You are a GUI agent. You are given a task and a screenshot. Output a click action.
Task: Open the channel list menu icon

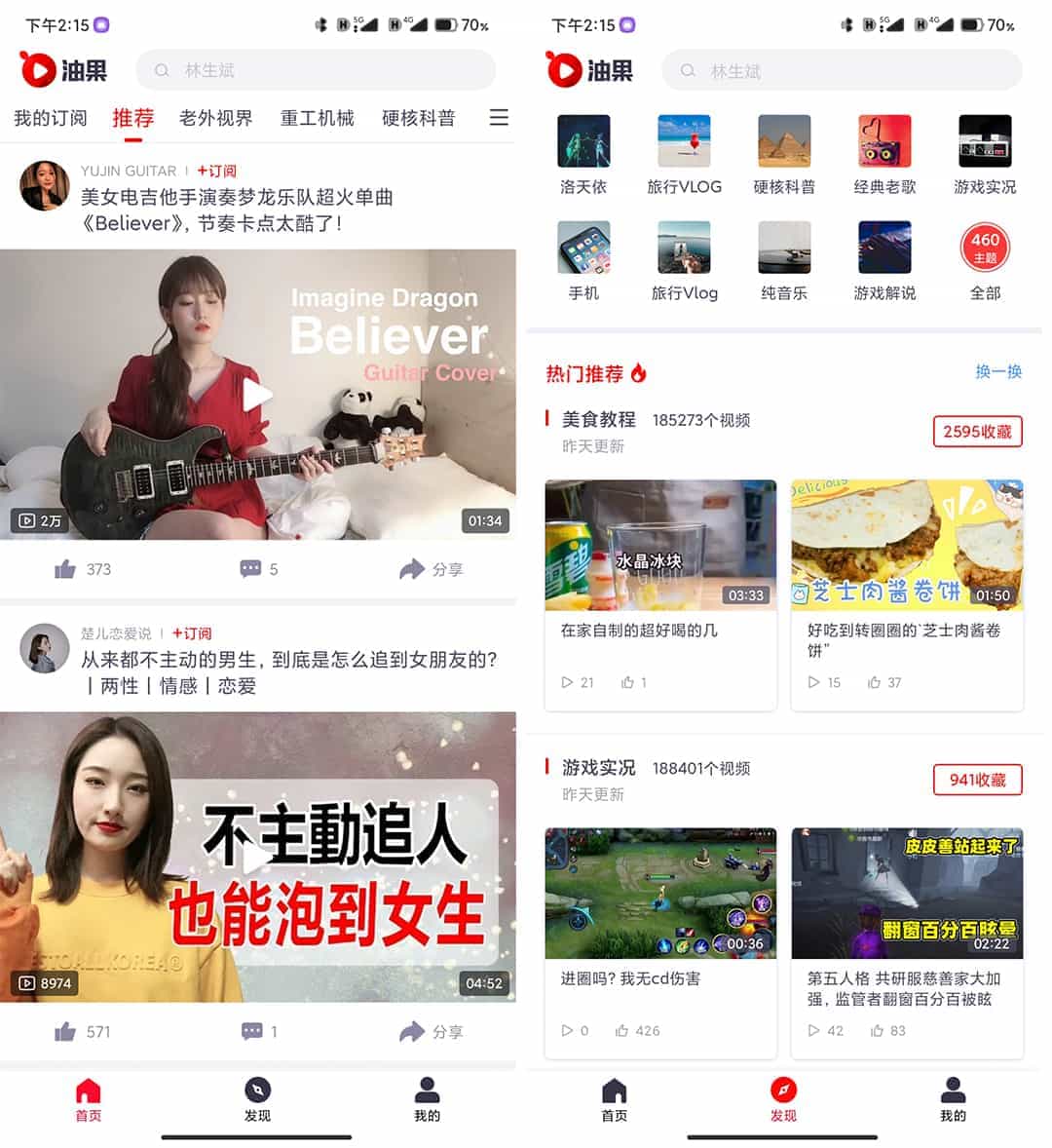click(499, 118)
